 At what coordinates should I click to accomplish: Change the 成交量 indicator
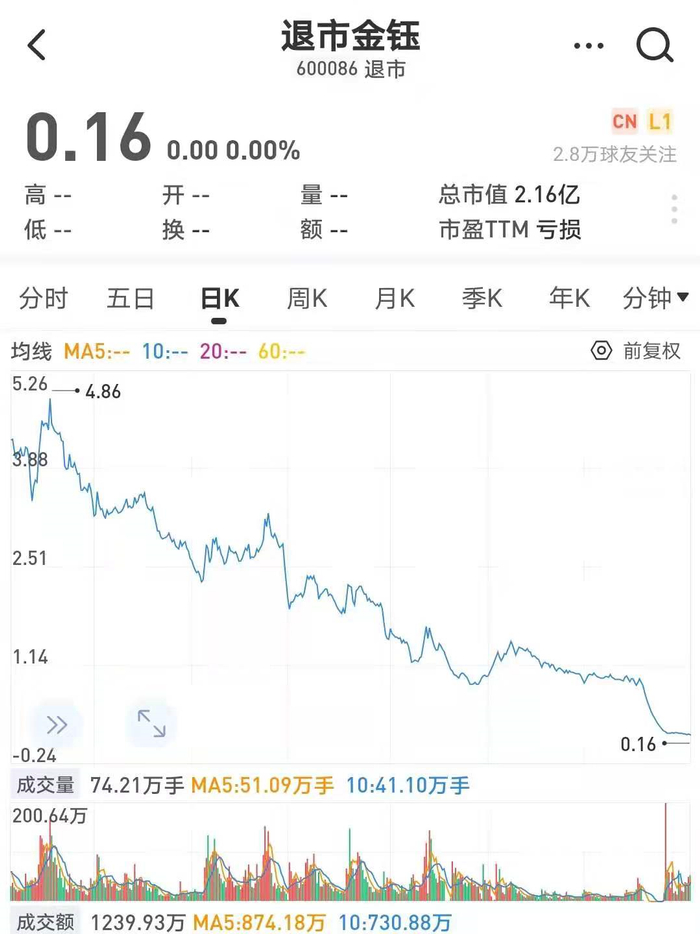[x=43, y=785]
